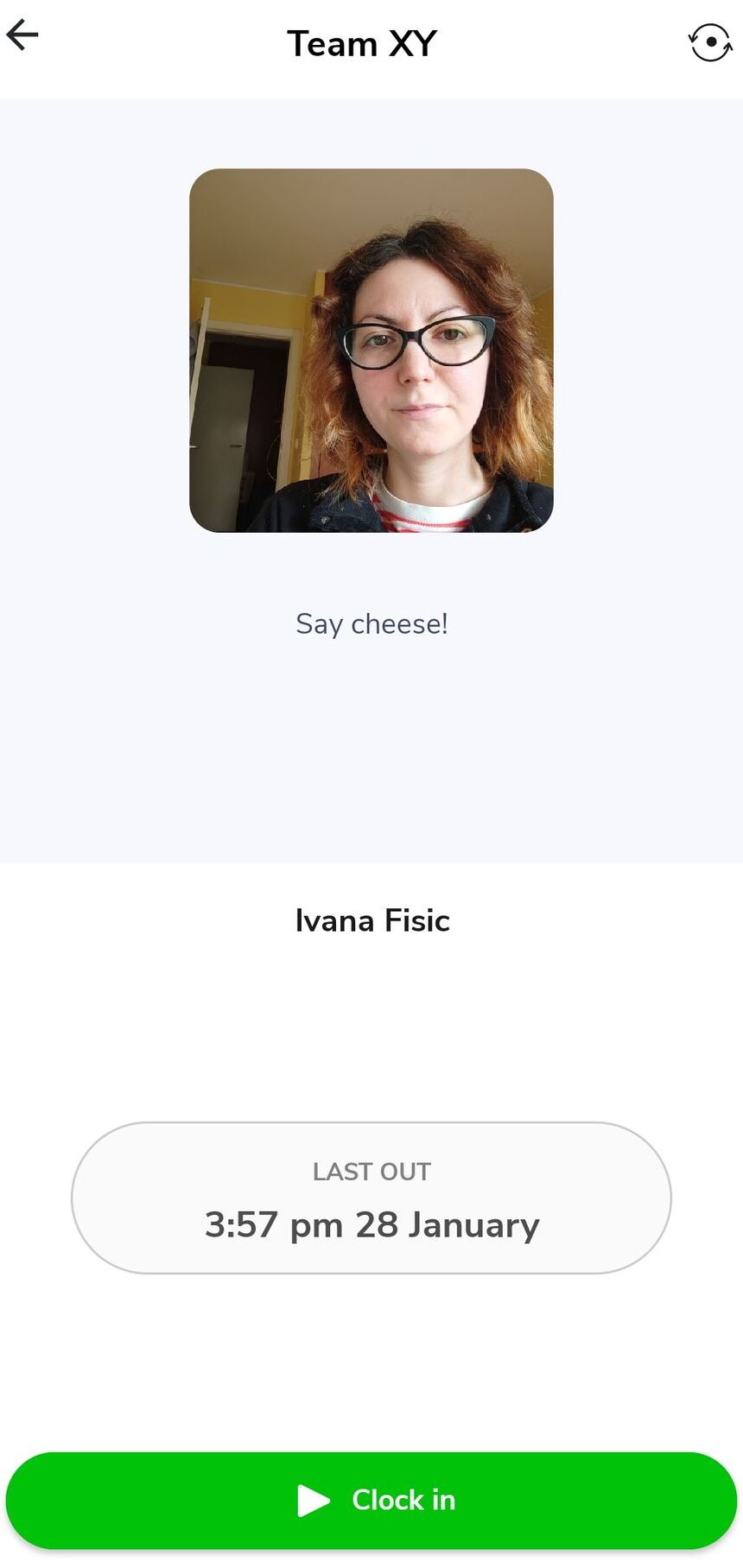Click the Team XY header text

coord(361,42)
